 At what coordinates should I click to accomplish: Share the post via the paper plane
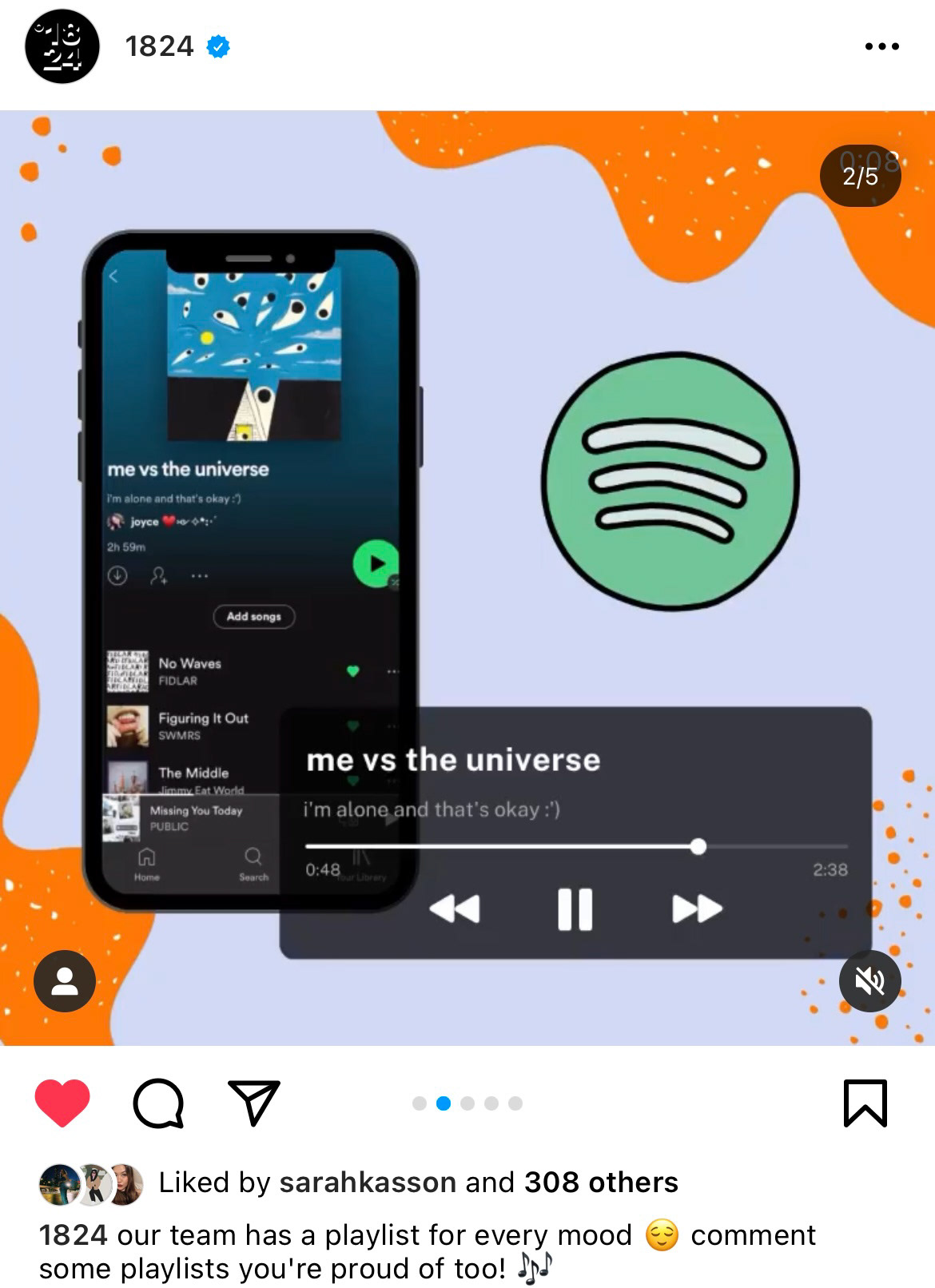(x=254, y=1103)
